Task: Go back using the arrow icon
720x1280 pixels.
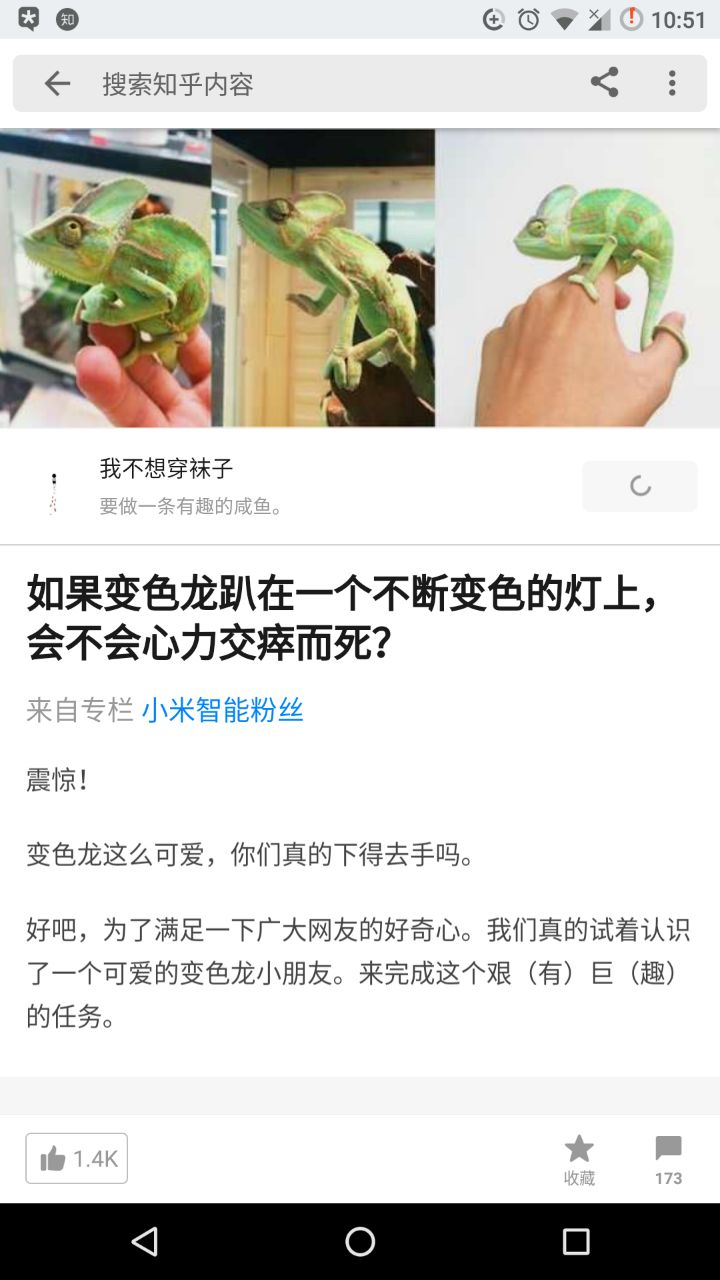Action: pos(57,83)
